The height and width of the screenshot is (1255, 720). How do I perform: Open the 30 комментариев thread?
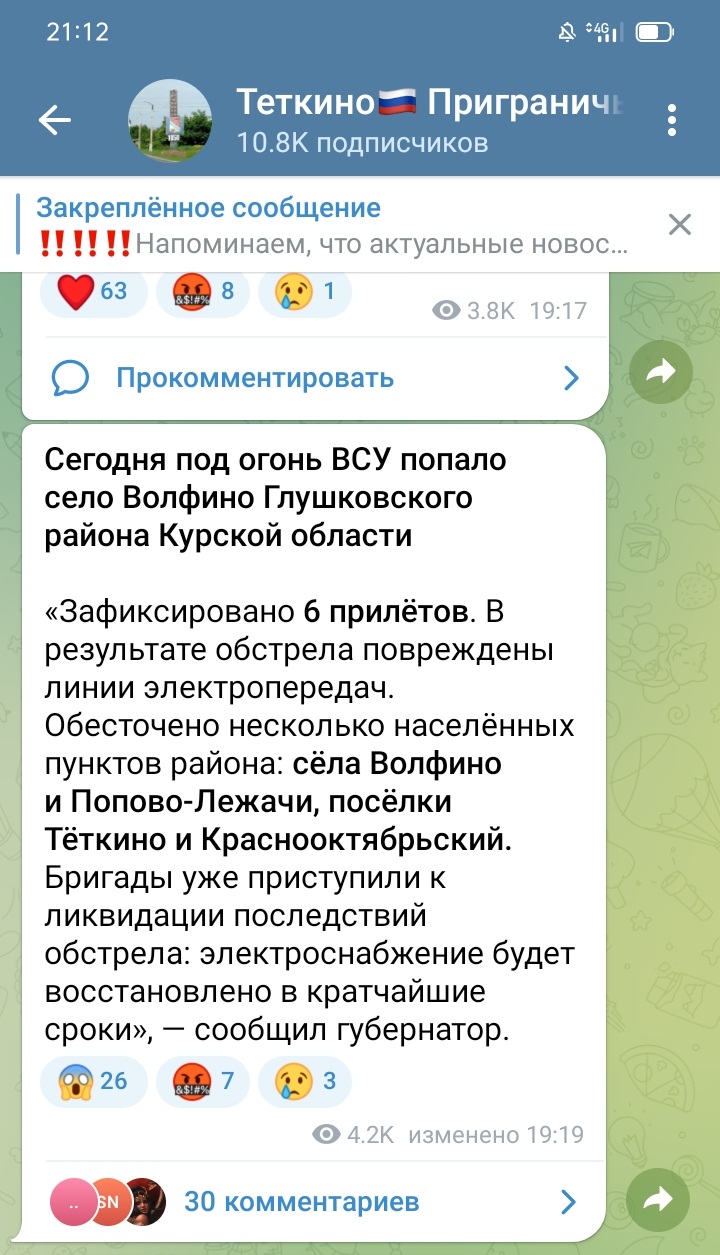click(x=315, y=1201)
